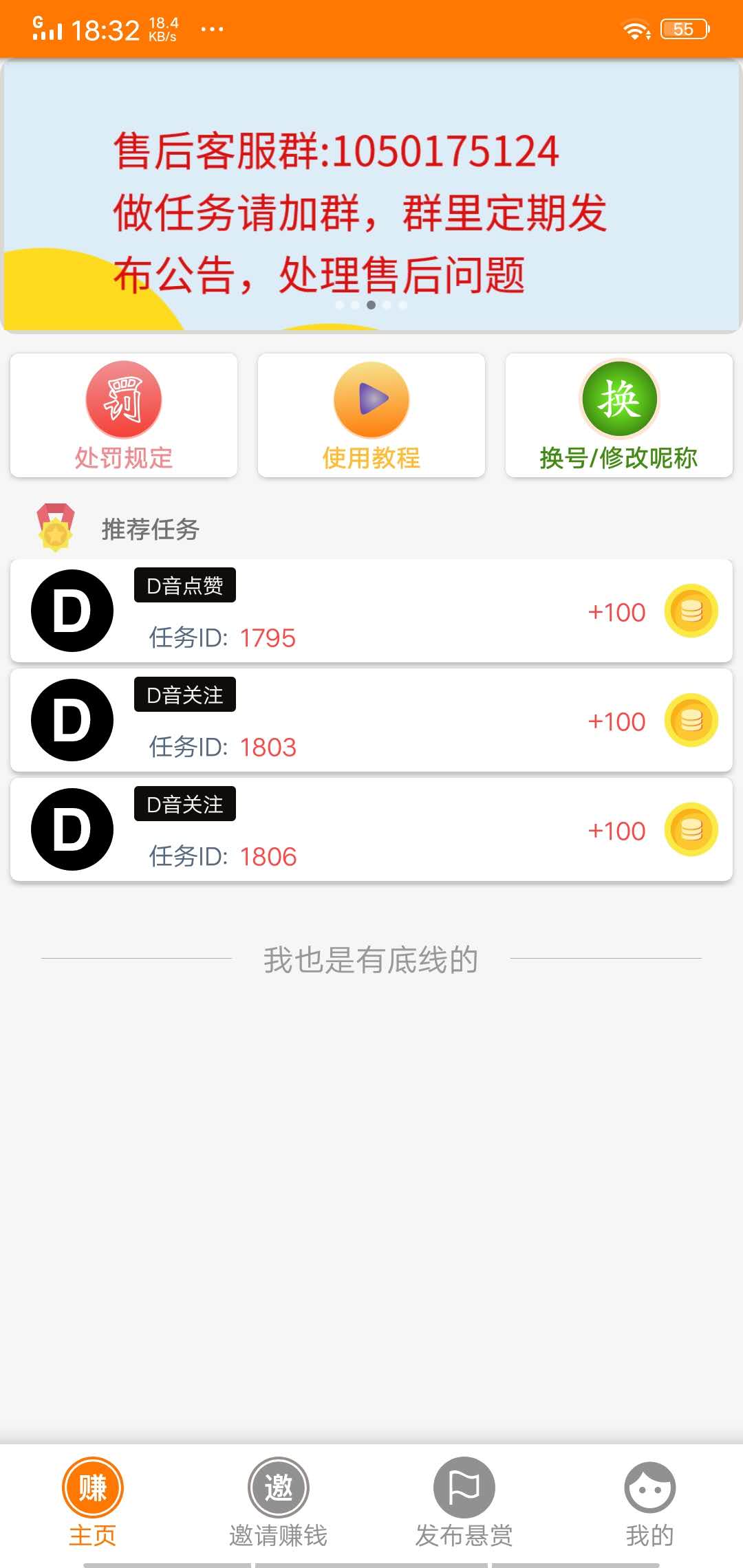Tap the coin icon beside task 1803

(690, 721)
